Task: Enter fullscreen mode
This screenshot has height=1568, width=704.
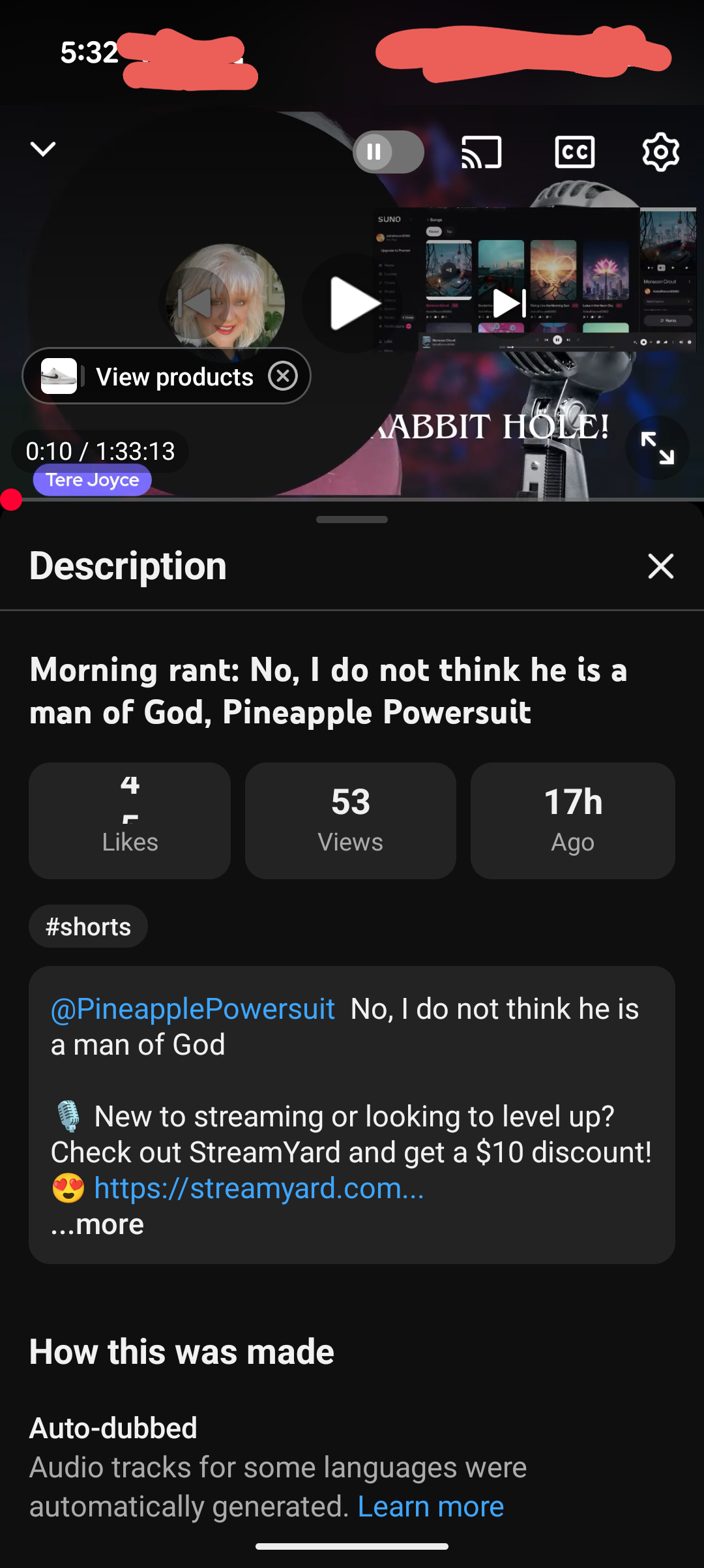Action: (657, 448)
